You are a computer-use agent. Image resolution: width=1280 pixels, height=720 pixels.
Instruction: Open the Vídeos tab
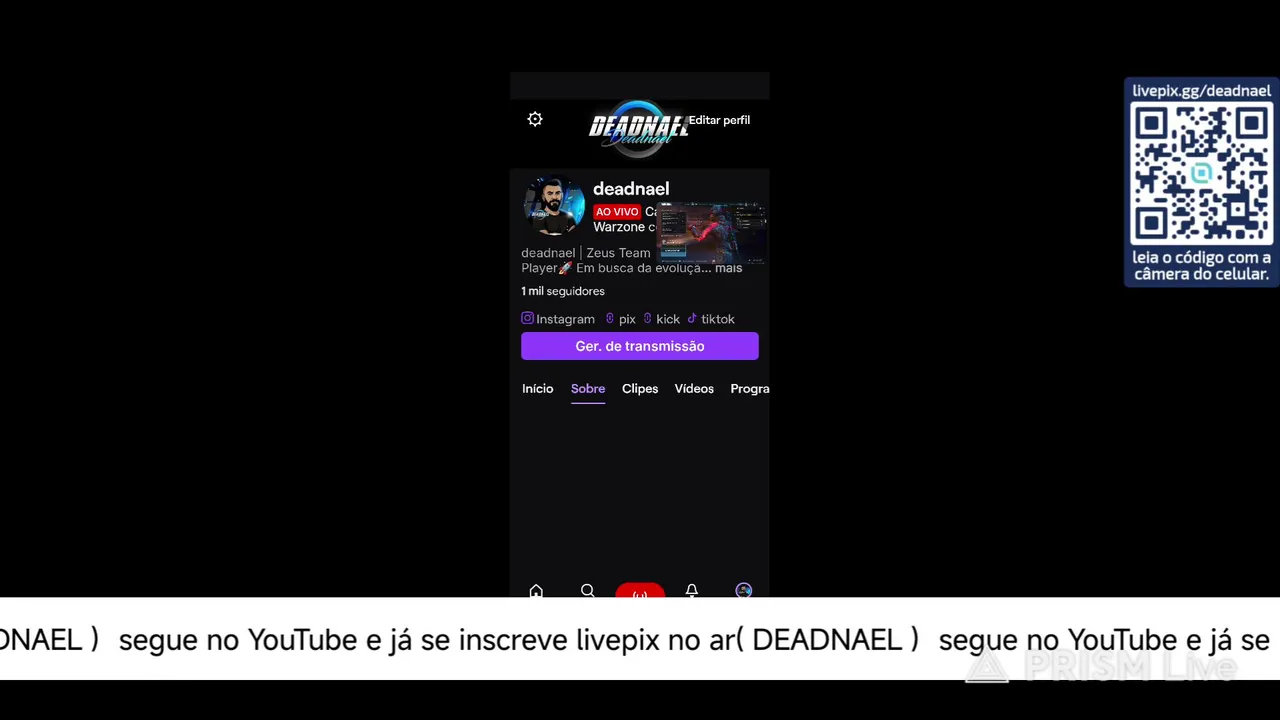694,389
